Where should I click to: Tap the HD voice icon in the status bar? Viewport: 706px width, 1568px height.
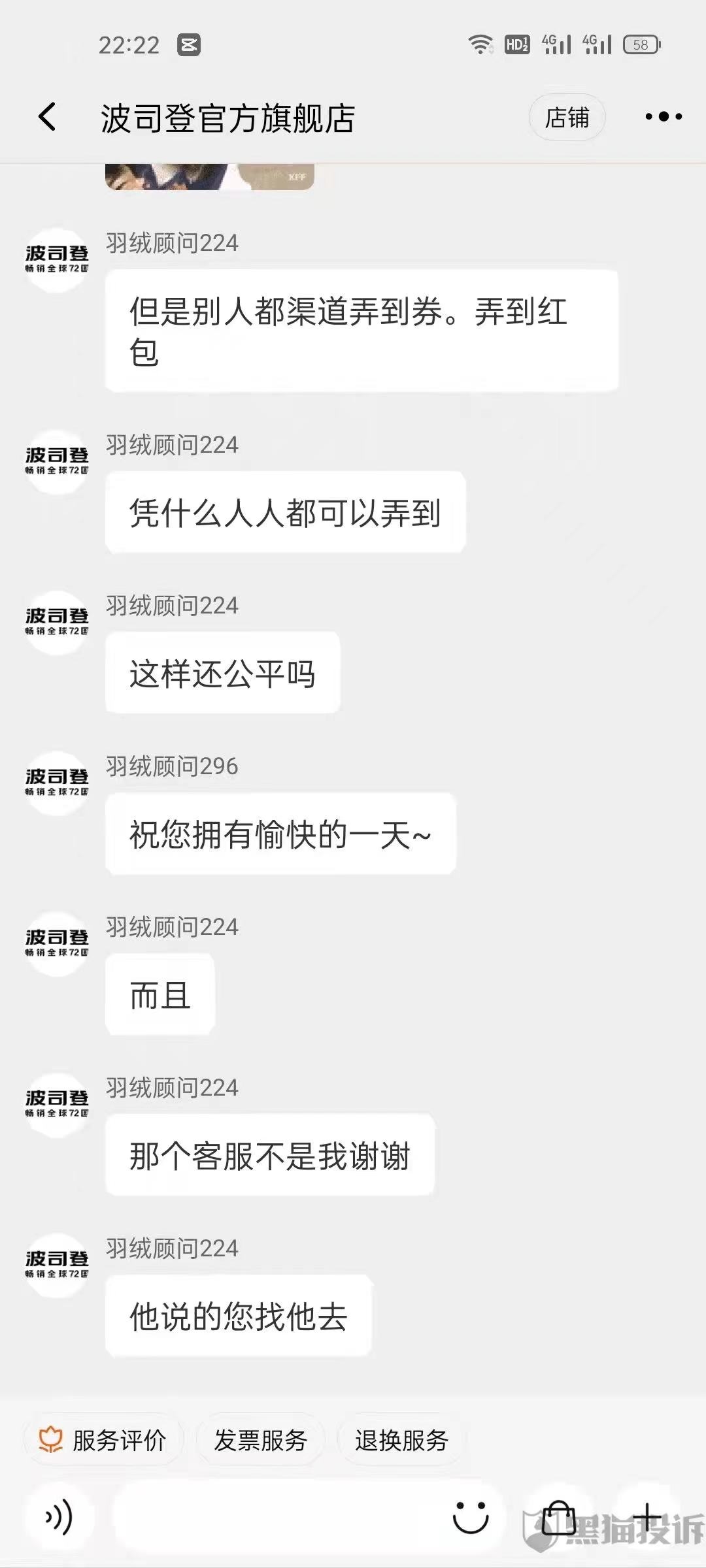tap(516, 43)
